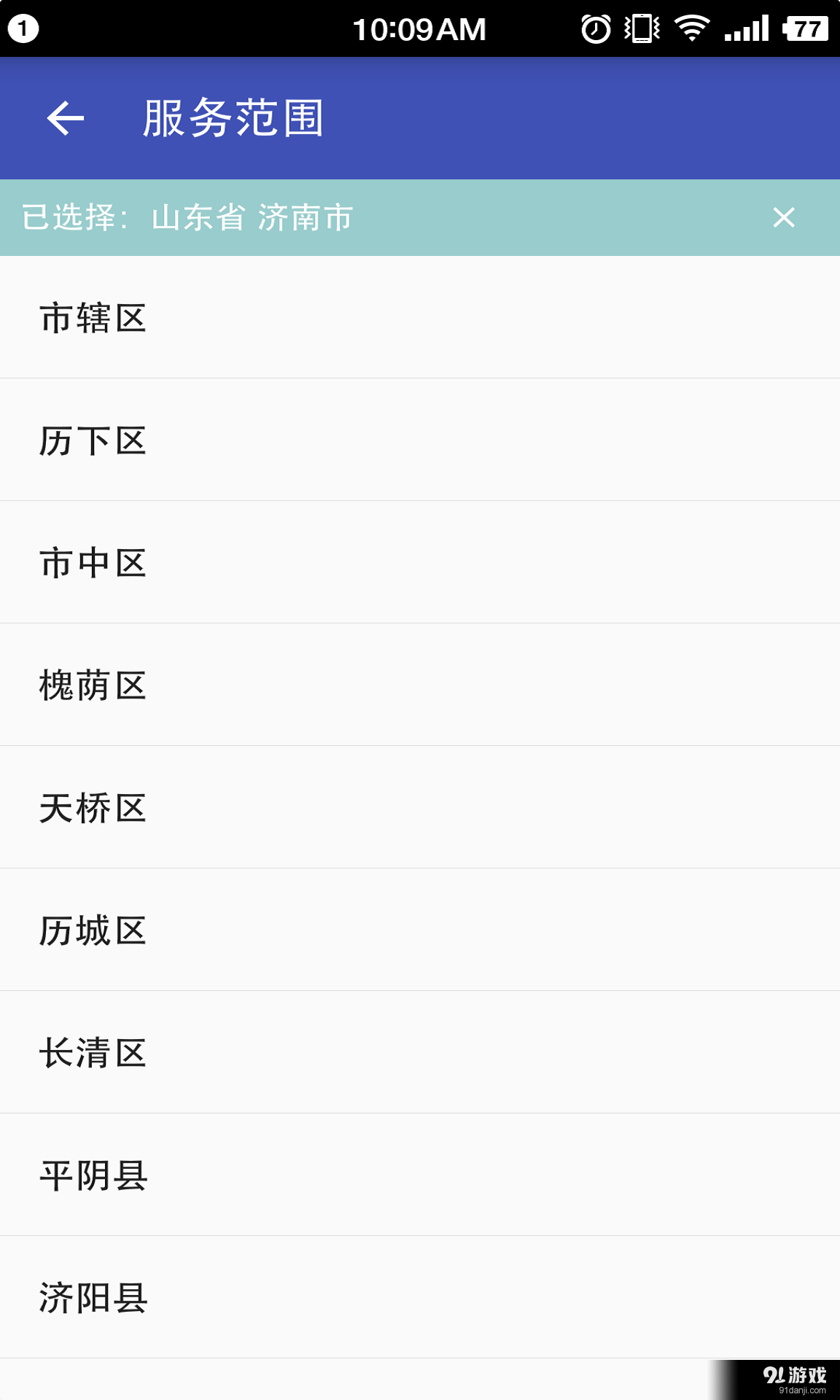The height and width of the screenshot is (1400, 840).
Task: Tap the notification badge circle showing 1
Action: pos(23,28)
